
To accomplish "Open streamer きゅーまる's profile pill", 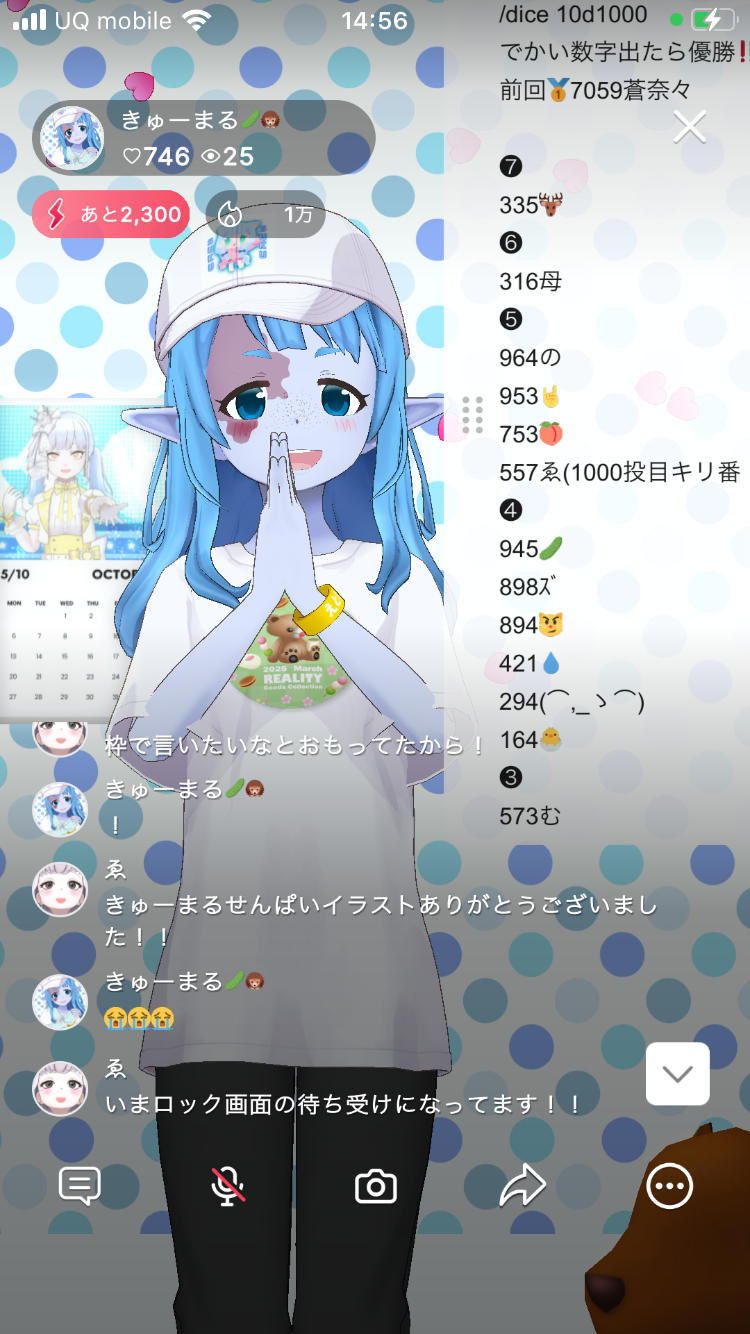I will (x=204, y=138).
